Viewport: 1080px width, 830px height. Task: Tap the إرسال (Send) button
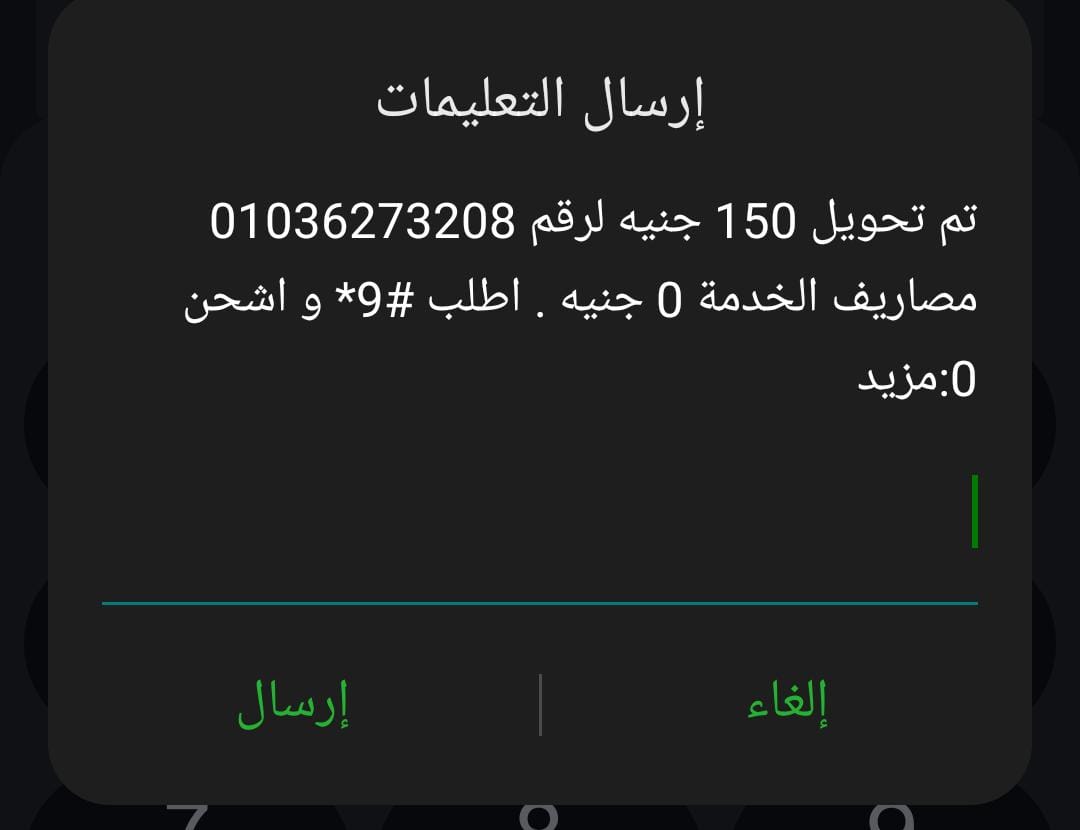pyautogui.click(x=292, y=705)
